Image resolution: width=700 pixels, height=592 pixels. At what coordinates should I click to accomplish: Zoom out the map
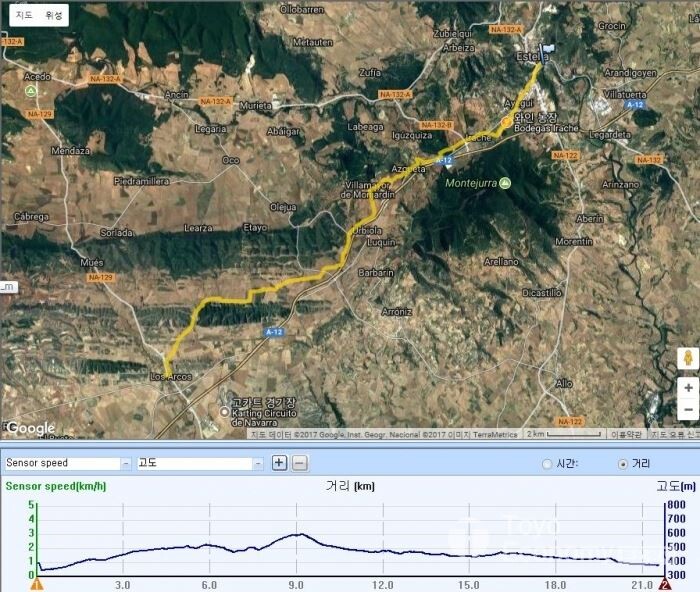[688, 409]
